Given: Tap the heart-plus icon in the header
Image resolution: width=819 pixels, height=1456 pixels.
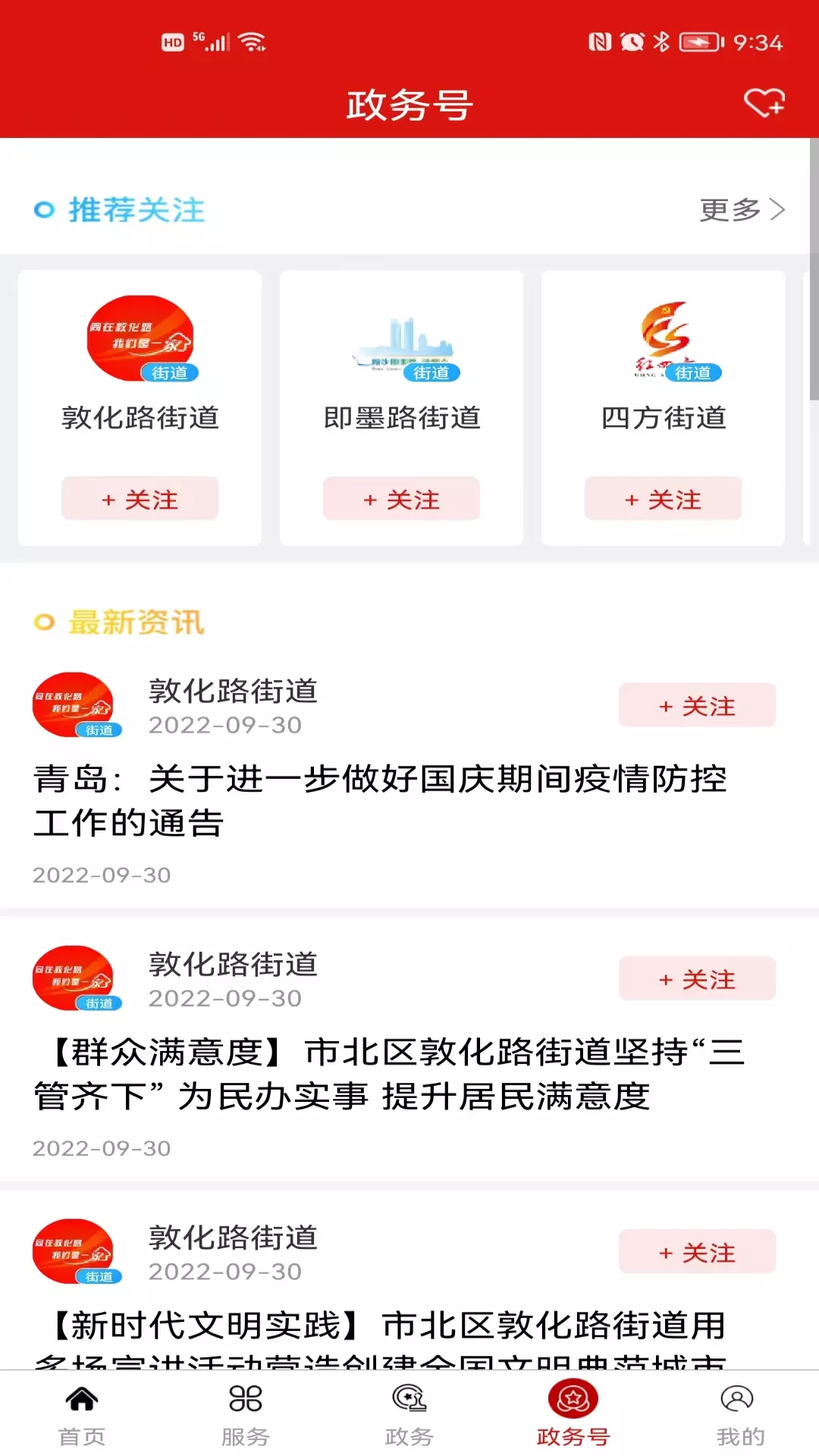Looking at the screenshot, I should click(764, 103).
